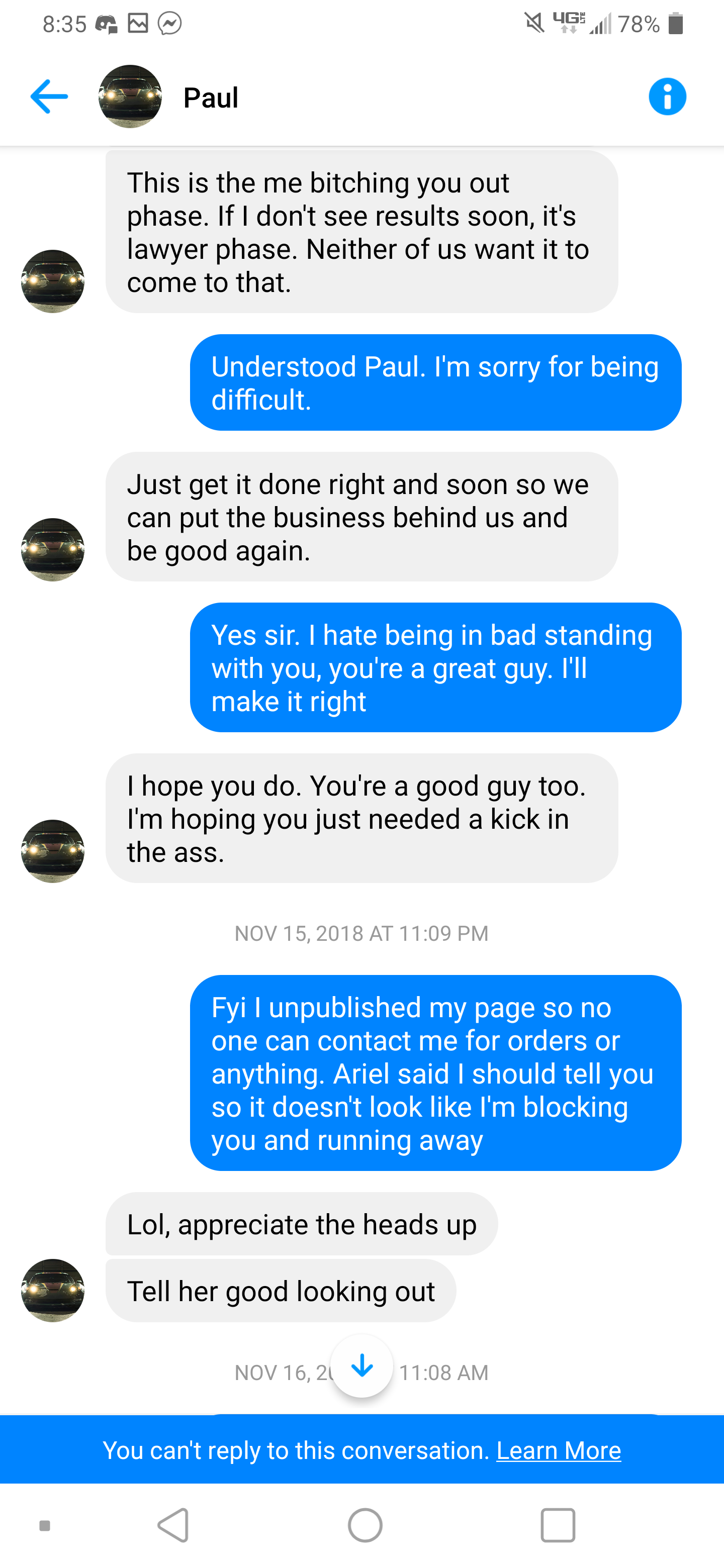Tap the system back navigation button
This screenshot has height=1568, width=724.
point(173,1525)
